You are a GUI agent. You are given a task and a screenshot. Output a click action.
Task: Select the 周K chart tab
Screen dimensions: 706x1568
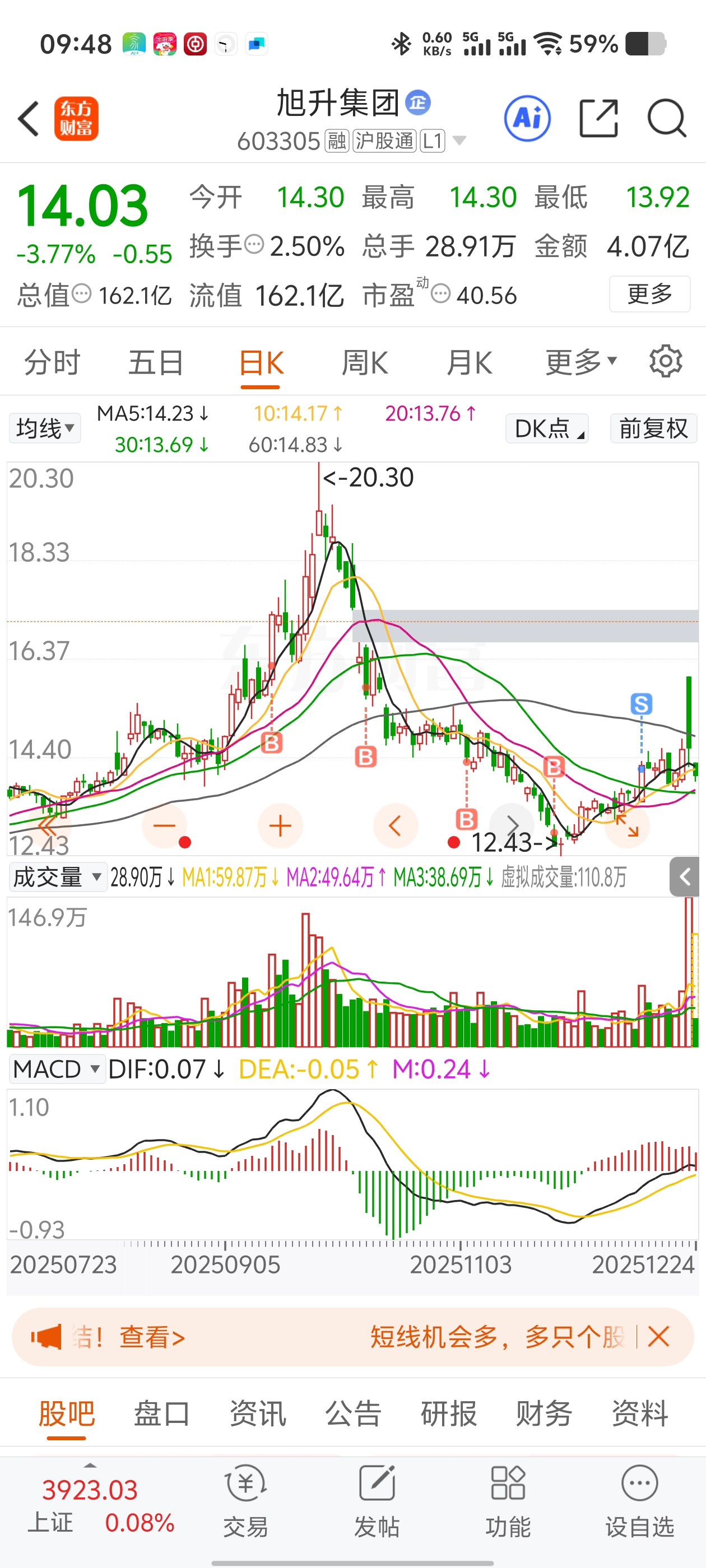coord(364,363)
